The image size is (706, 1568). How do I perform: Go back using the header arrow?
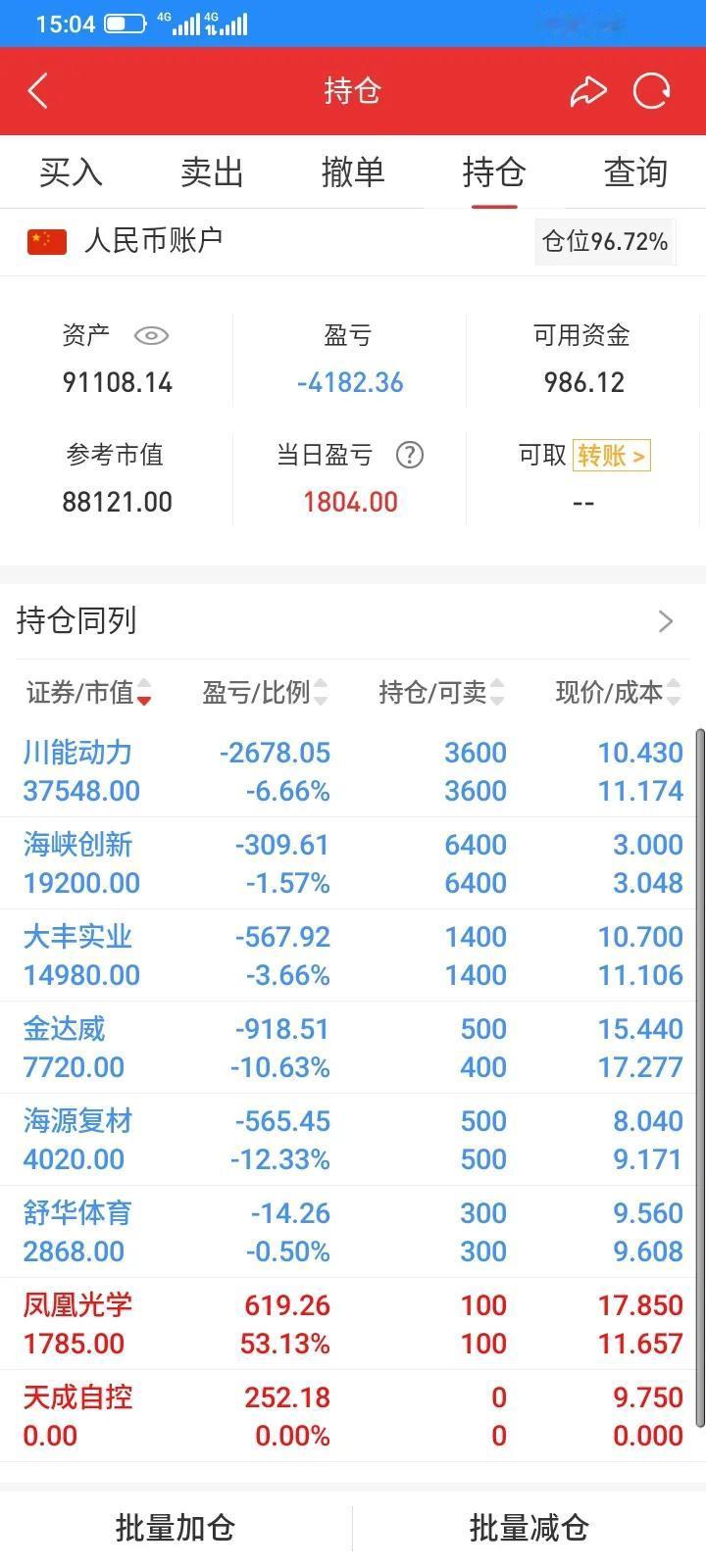[38, 91]
